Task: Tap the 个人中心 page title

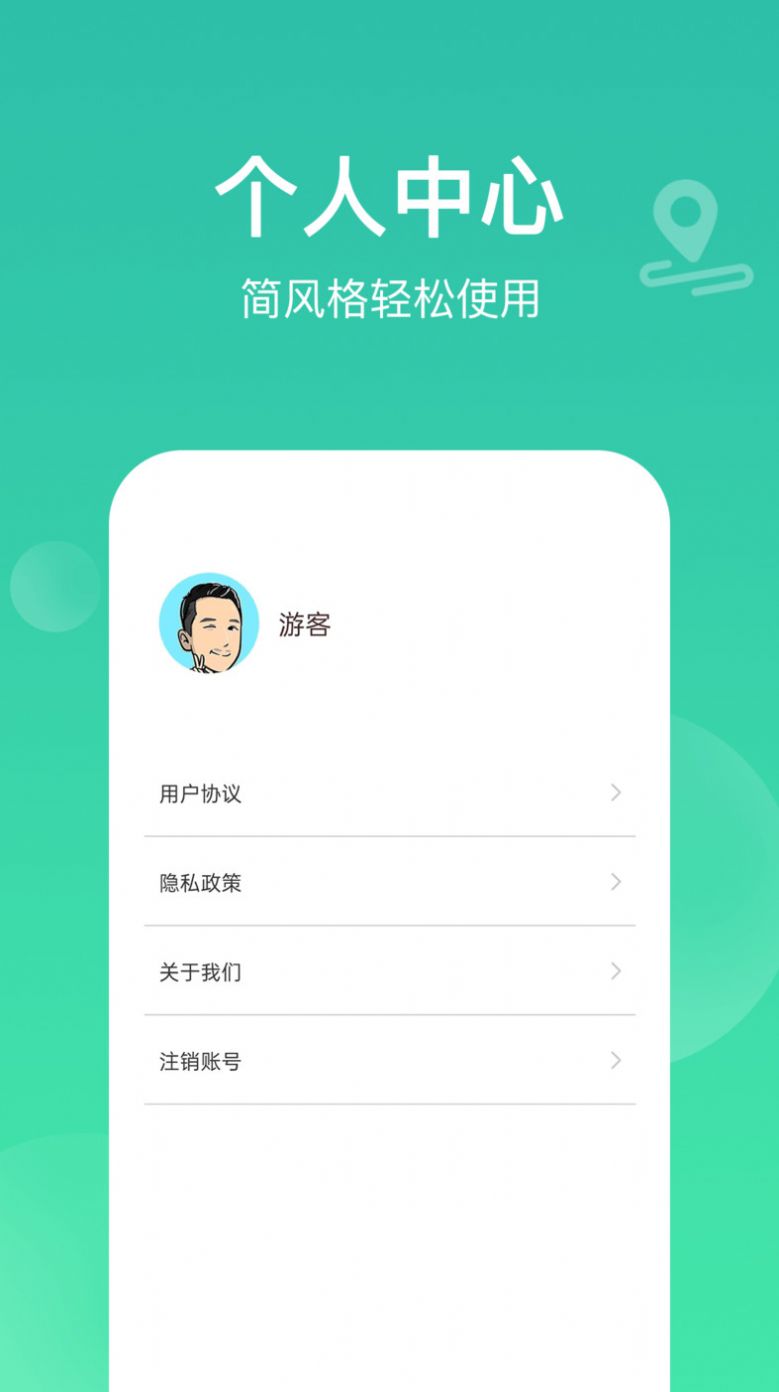Action: (389, 197)
